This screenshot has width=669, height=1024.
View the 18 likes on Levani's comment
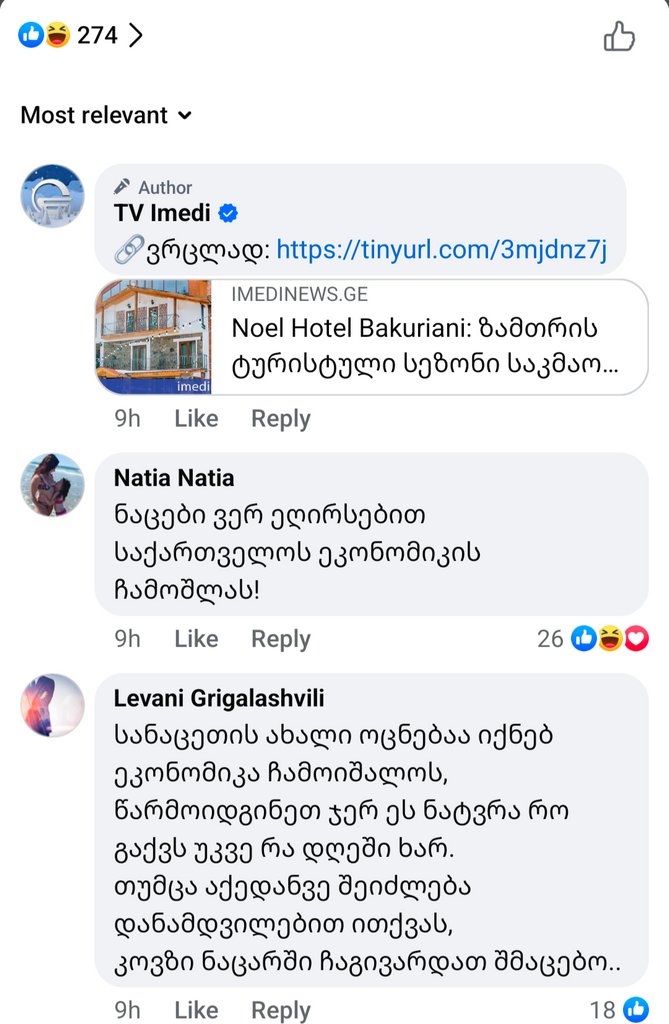coord(618,1010)
